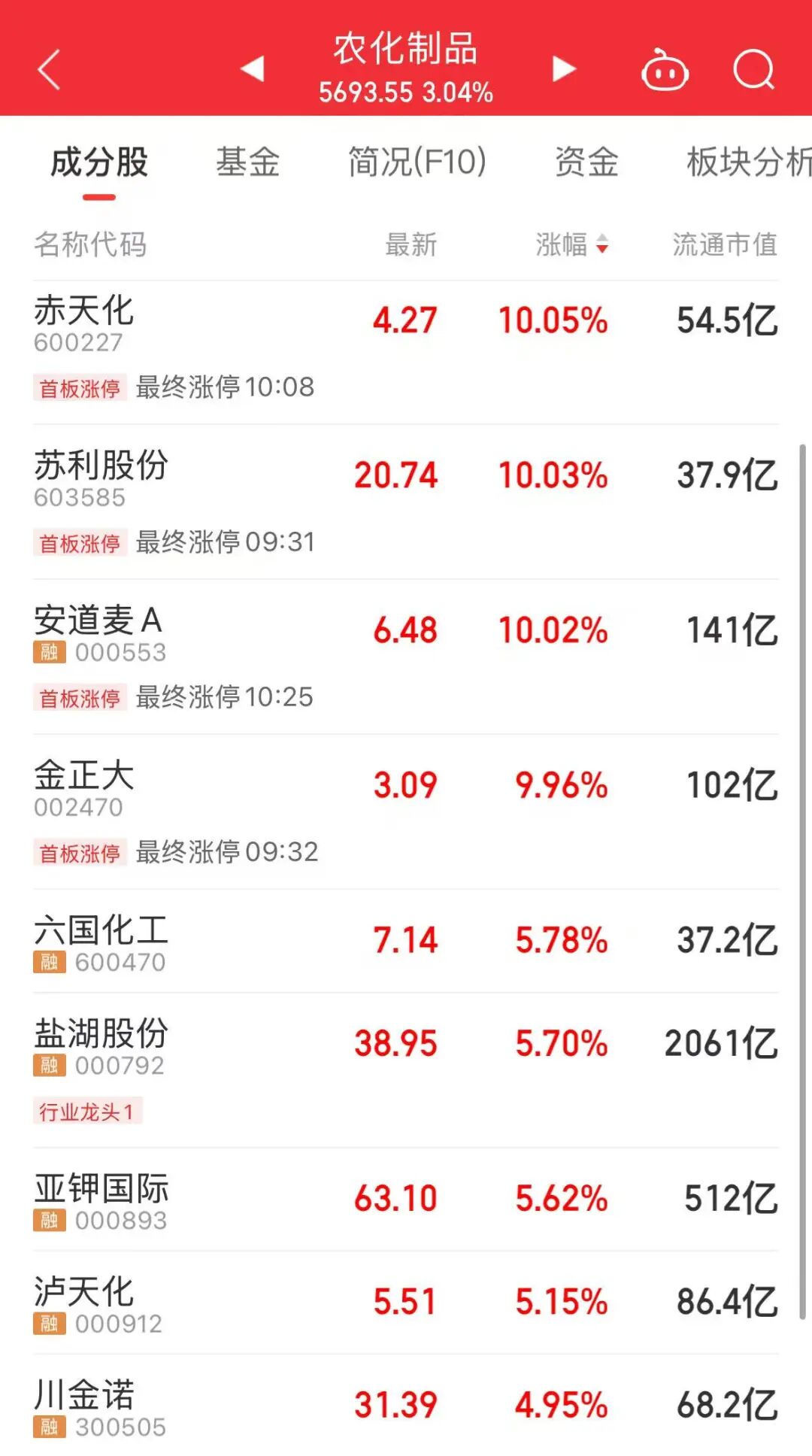Open the robot assistant icon
This screenshot has height=1456, width=812.
tap(665, 71)
